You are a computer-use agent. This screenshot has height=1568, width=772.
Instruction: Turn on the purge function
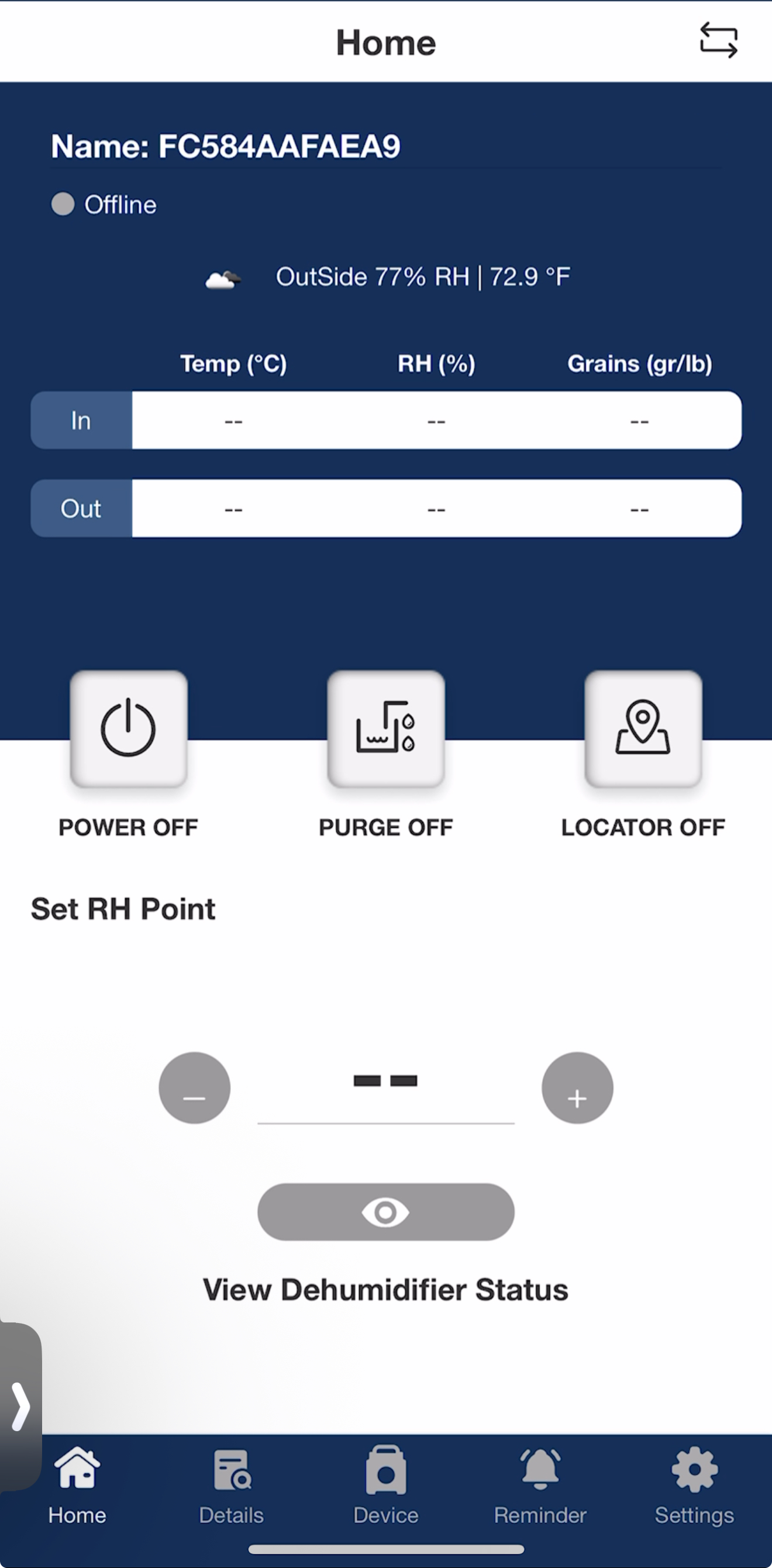pos(386,728)
